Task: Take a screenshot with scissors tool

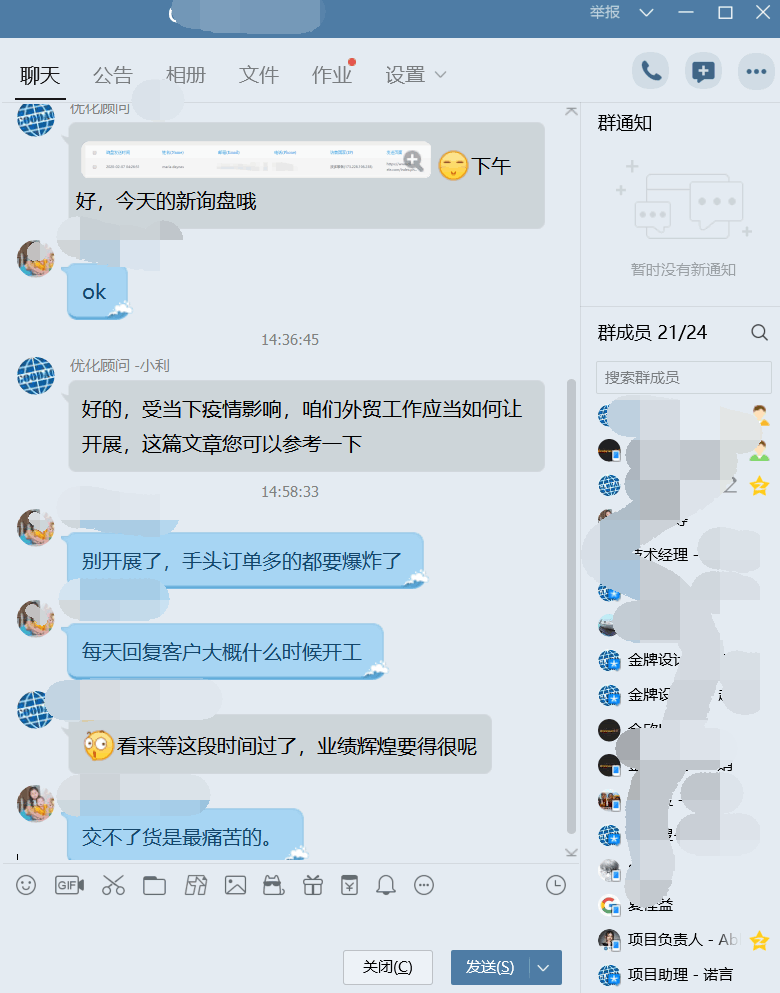Action: pos(113,885)
